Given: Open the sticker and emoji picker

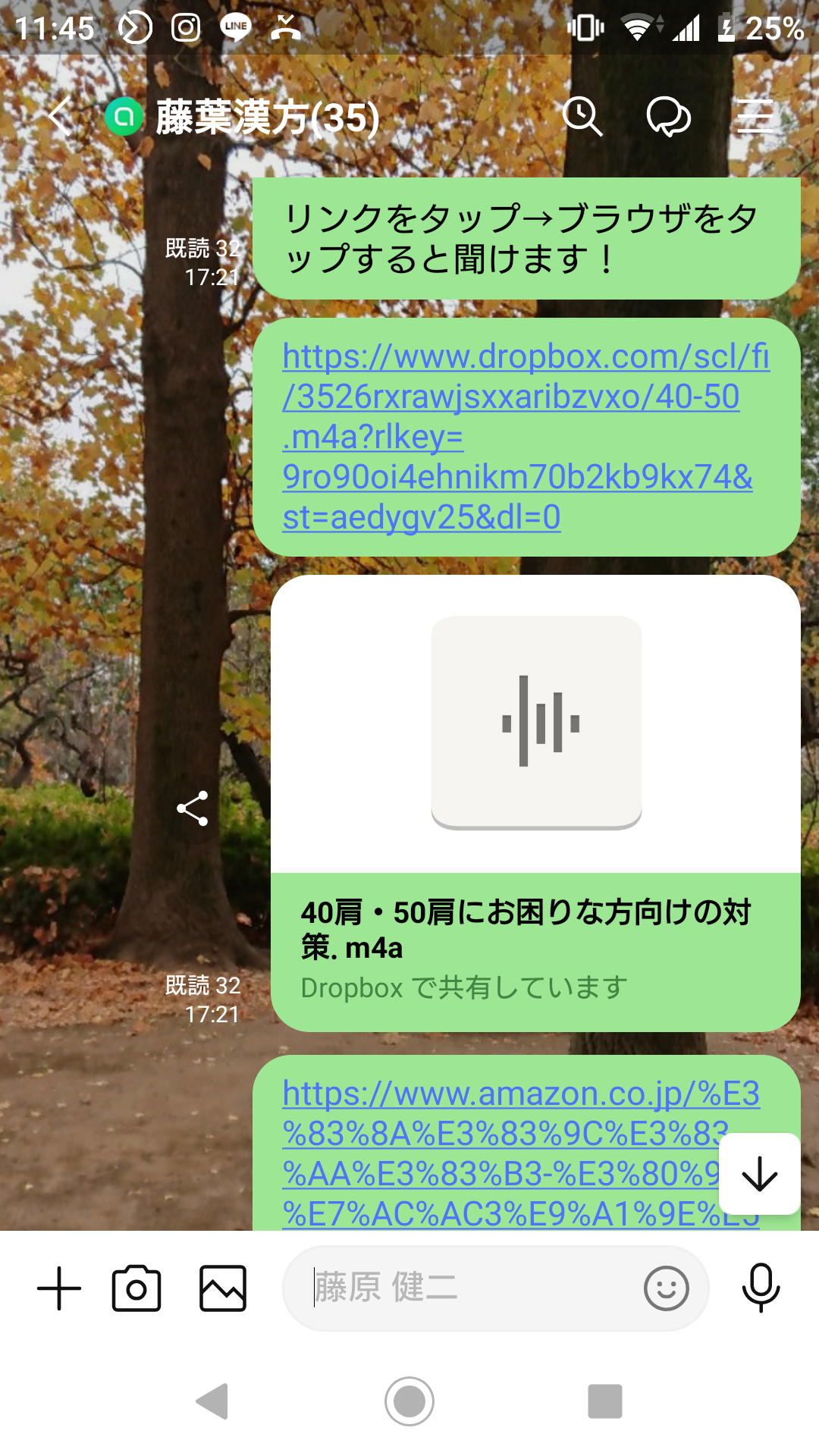Looking at the screenshot, I should (x=666, y=1288).
